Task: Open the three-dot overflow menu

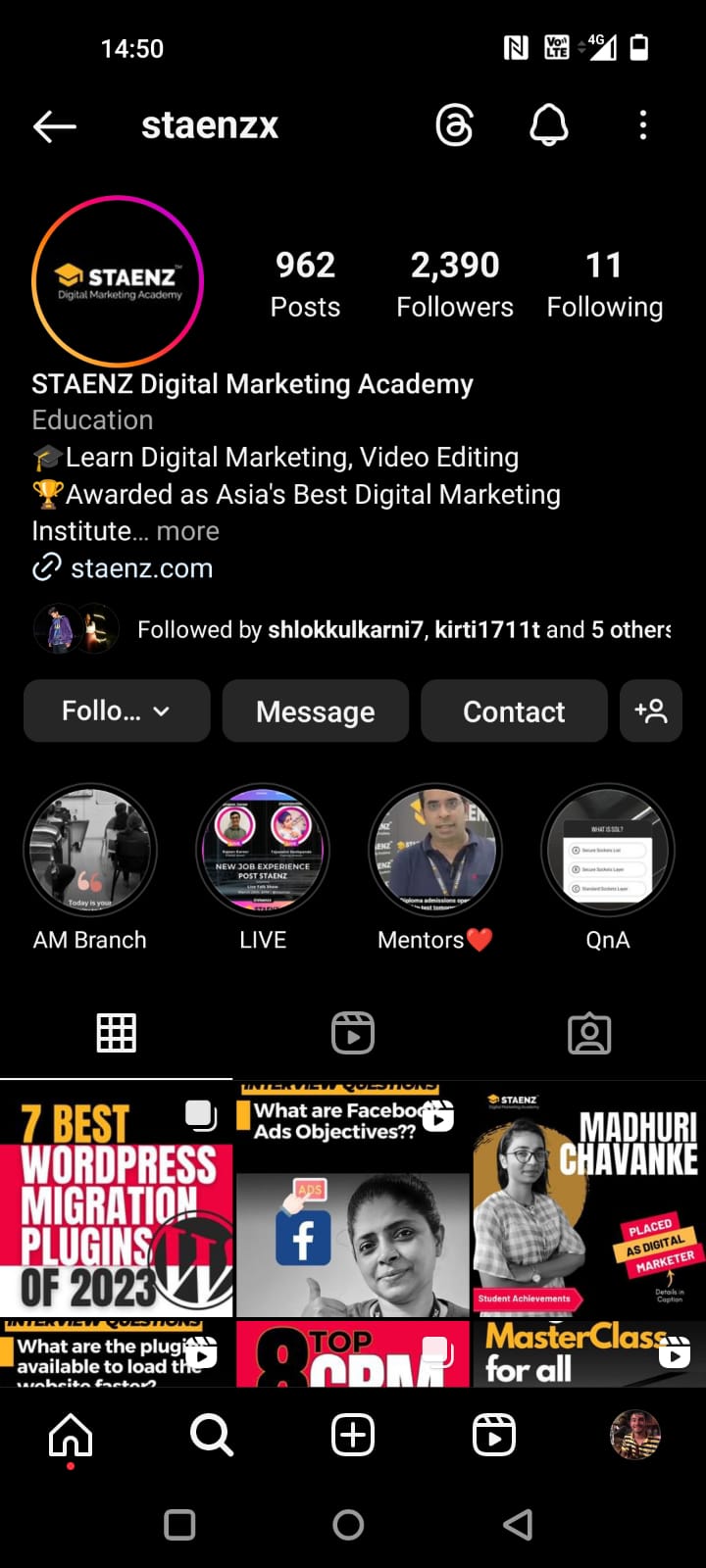Action: point(643,125)
